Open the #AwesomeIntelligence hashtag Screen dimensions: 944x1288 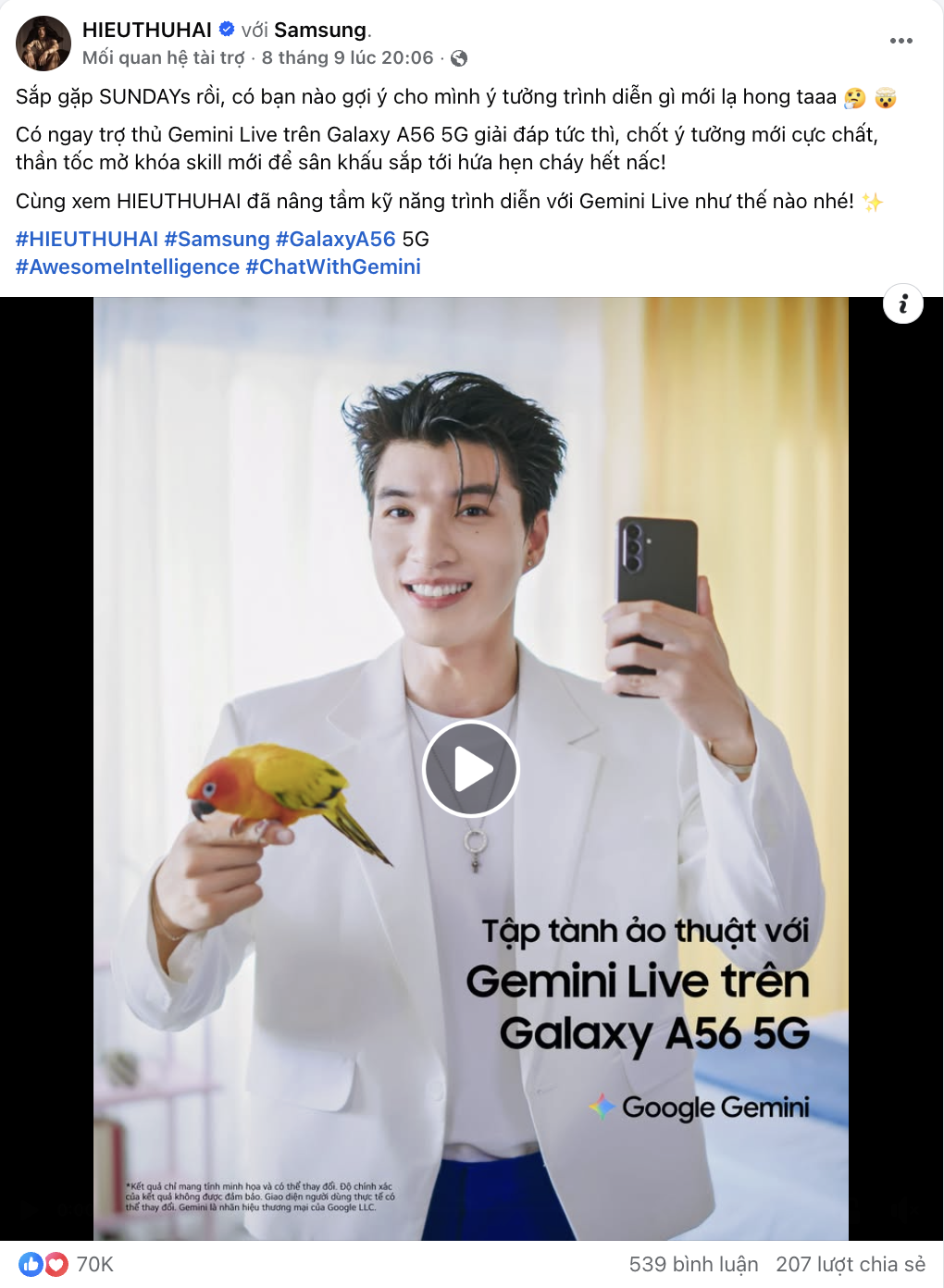pos(128,266)
